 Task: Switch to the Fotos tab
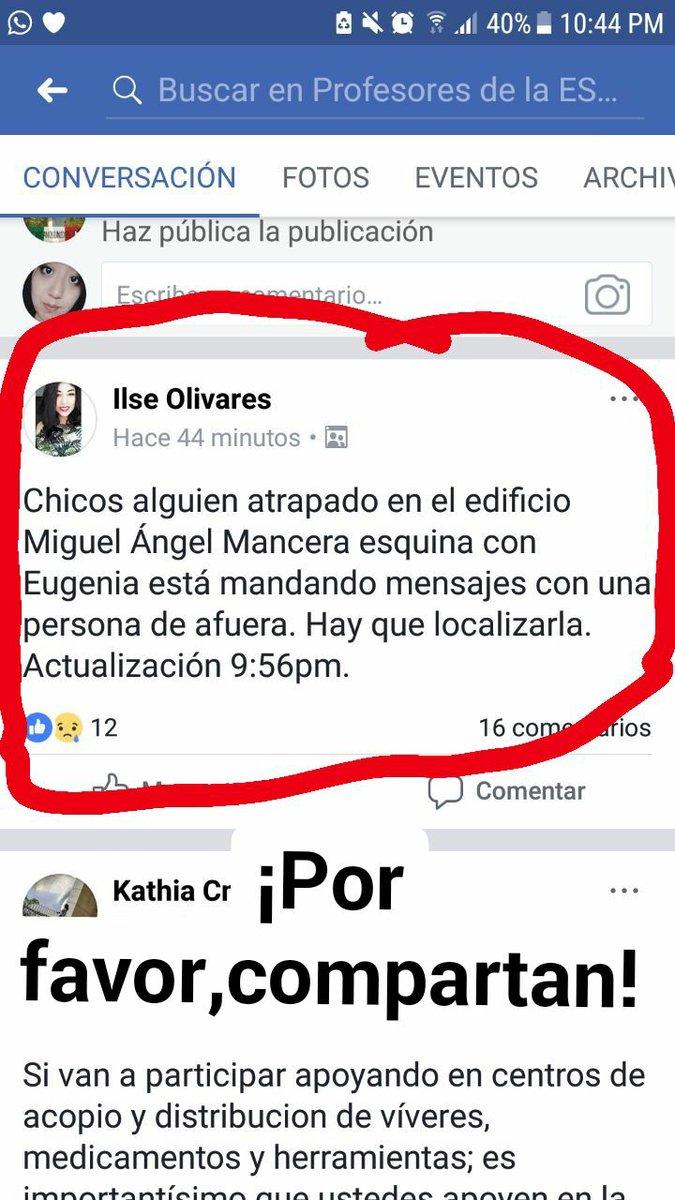325,178
